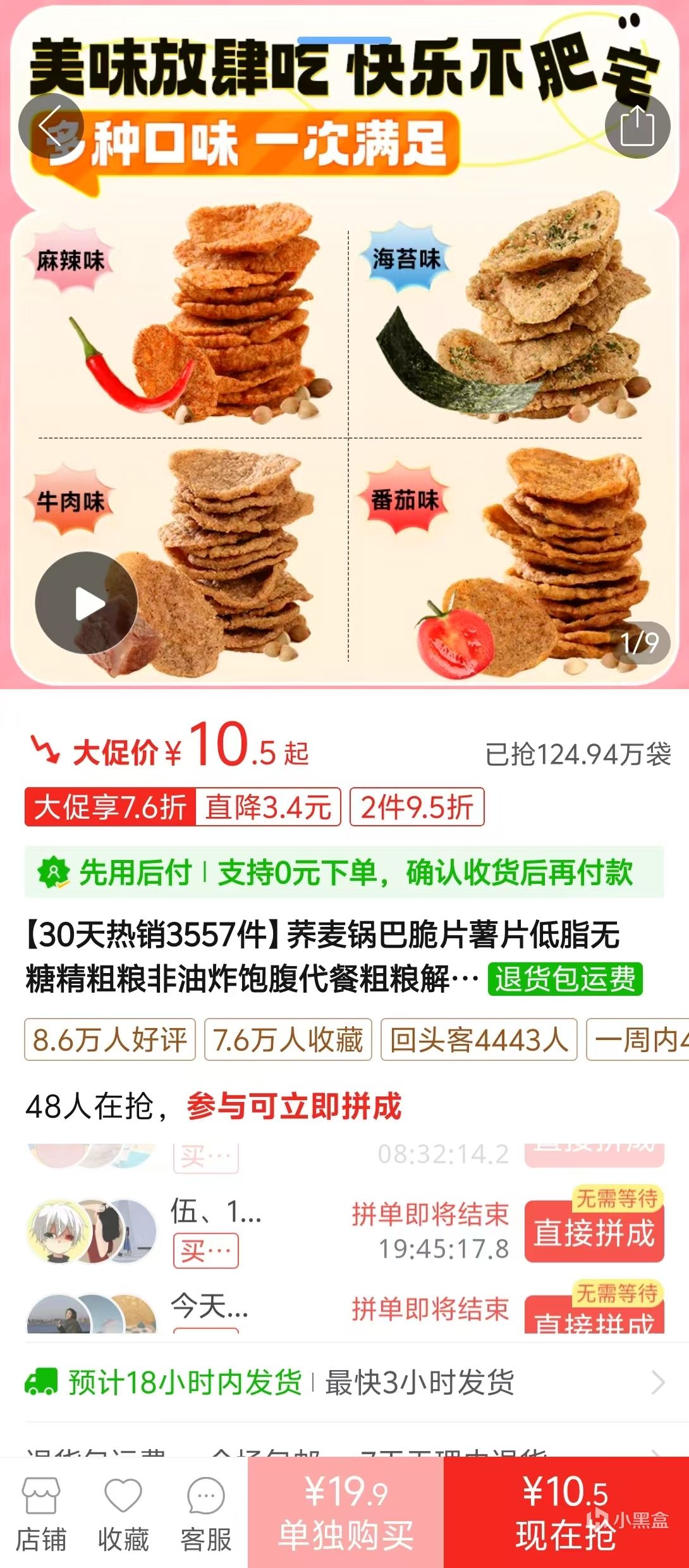
Task: Open the 8.6万人好评 reviews chip
Action: tap(110, 1039)
